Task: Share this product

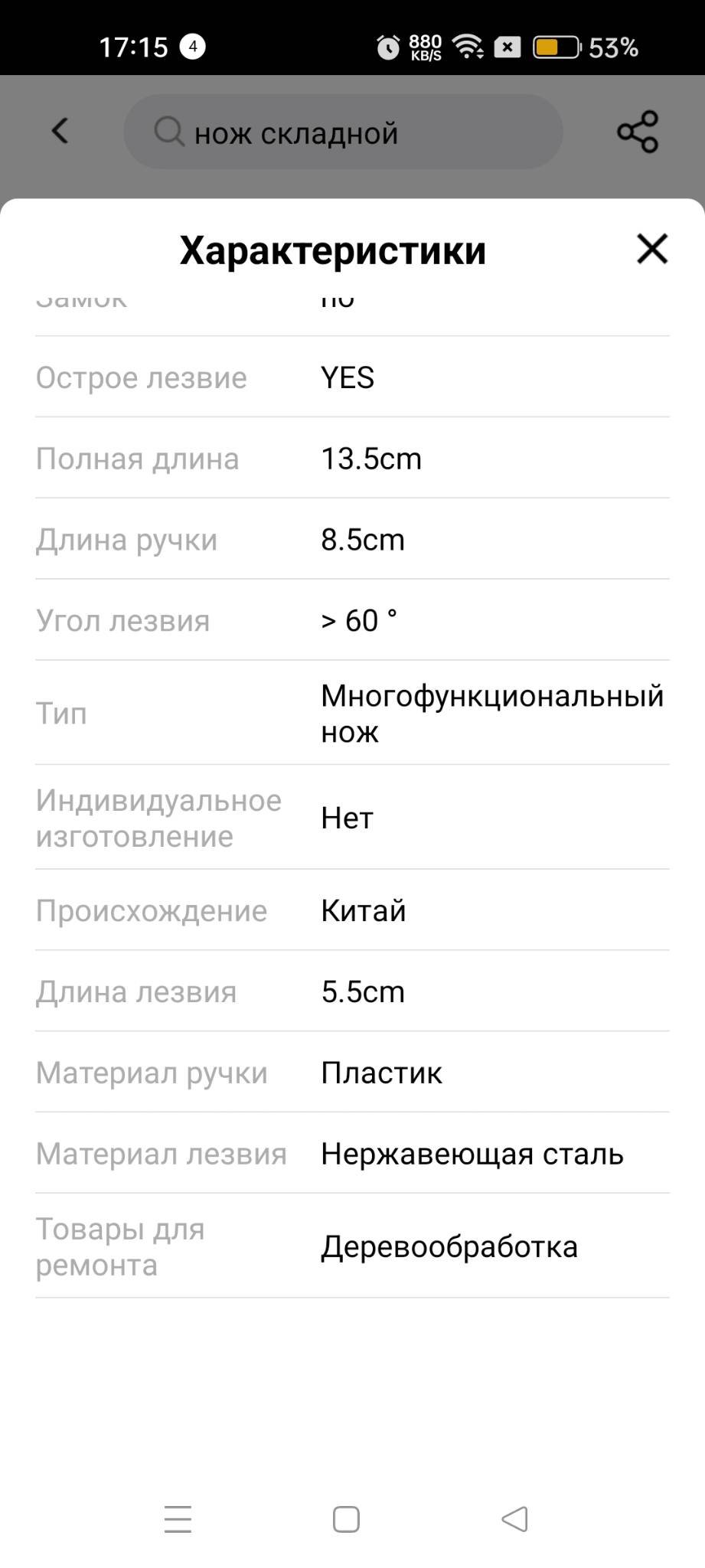Action: pyautogui.click(x=637, y=132)
